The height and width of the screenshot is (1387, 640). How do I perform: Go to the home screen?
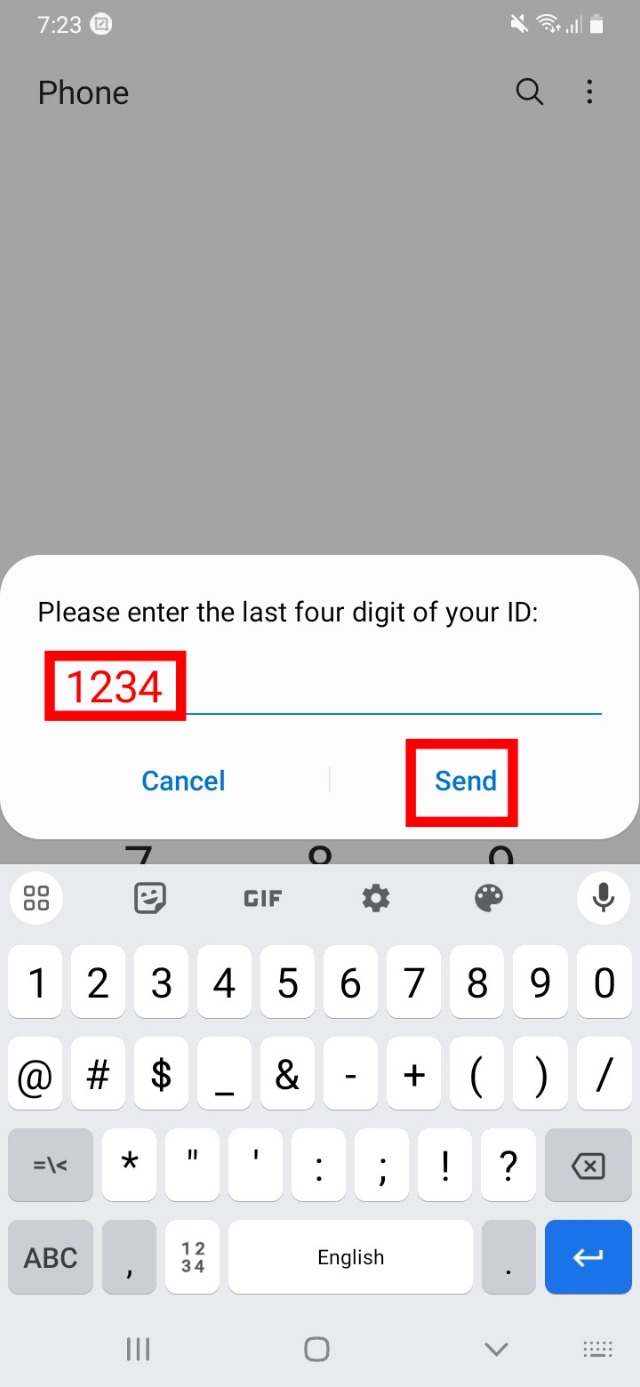pos(317,1349)
